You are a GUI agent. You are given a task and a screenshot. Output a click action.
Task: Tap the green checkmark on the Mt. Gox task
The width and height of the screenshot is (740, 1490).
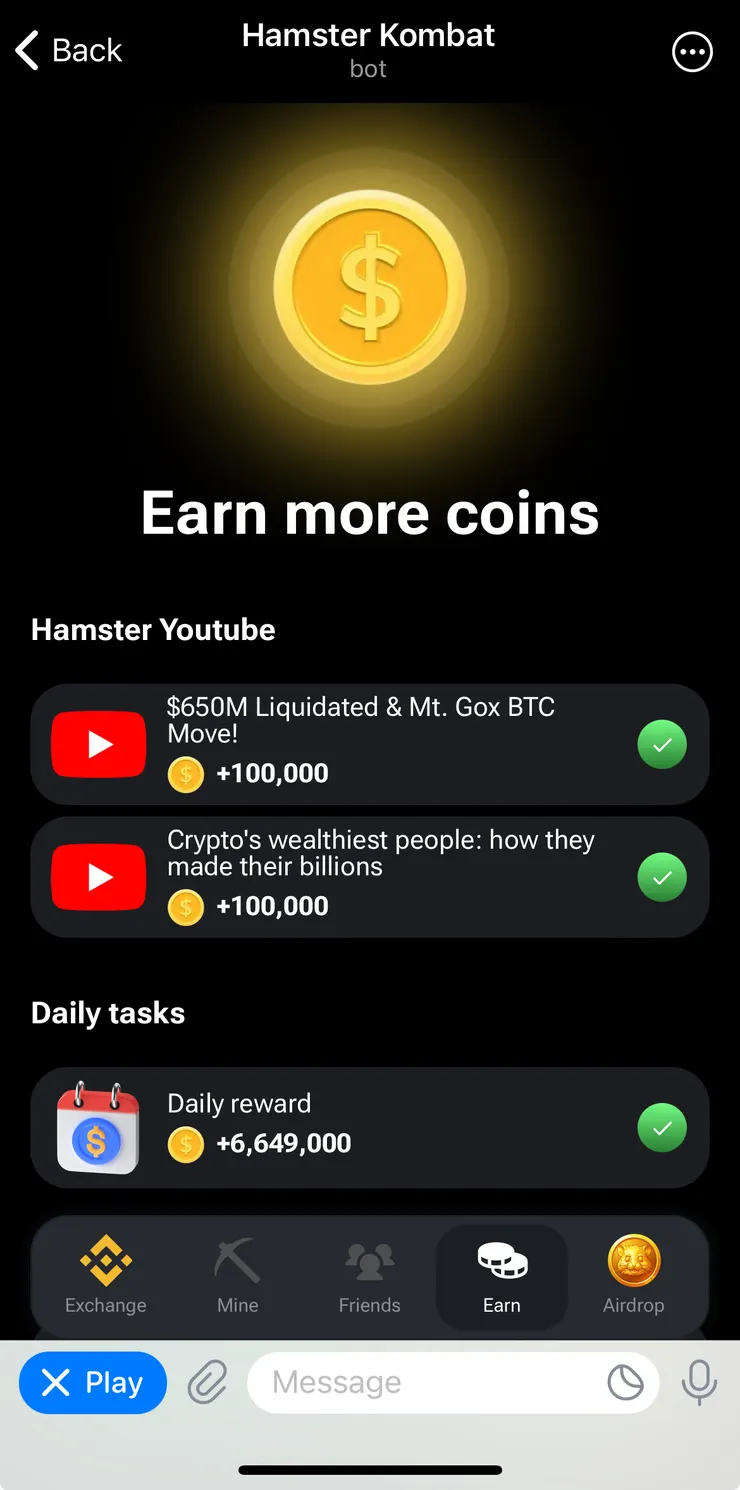tap(662, 744)
